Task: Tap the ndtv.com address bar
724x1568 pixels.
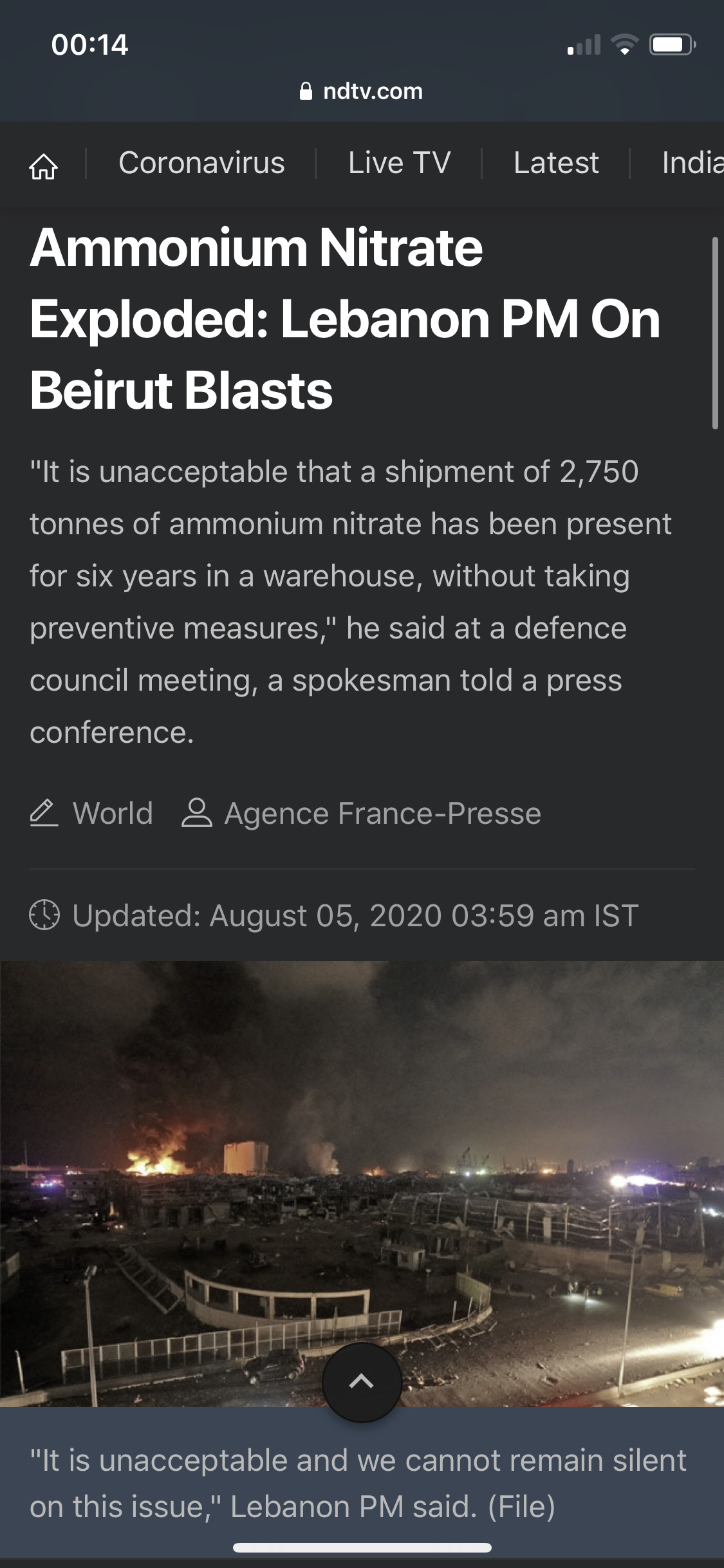Action: click(362, 91)
